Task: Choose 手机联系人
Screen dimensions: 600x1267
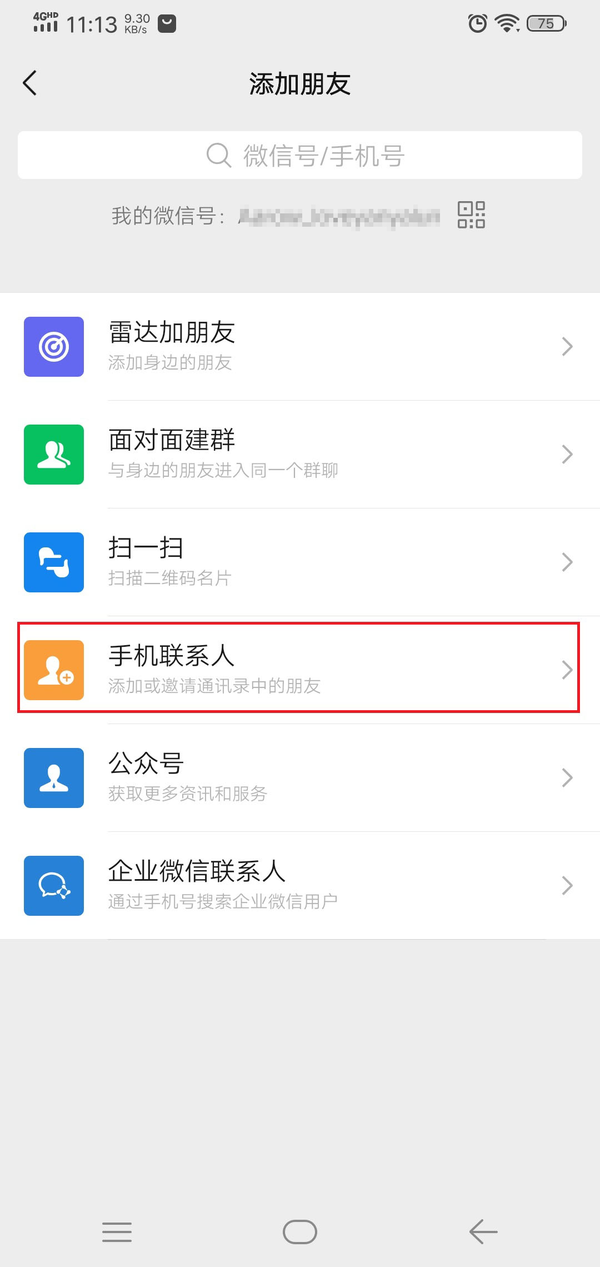Action: tap(300, 669)
